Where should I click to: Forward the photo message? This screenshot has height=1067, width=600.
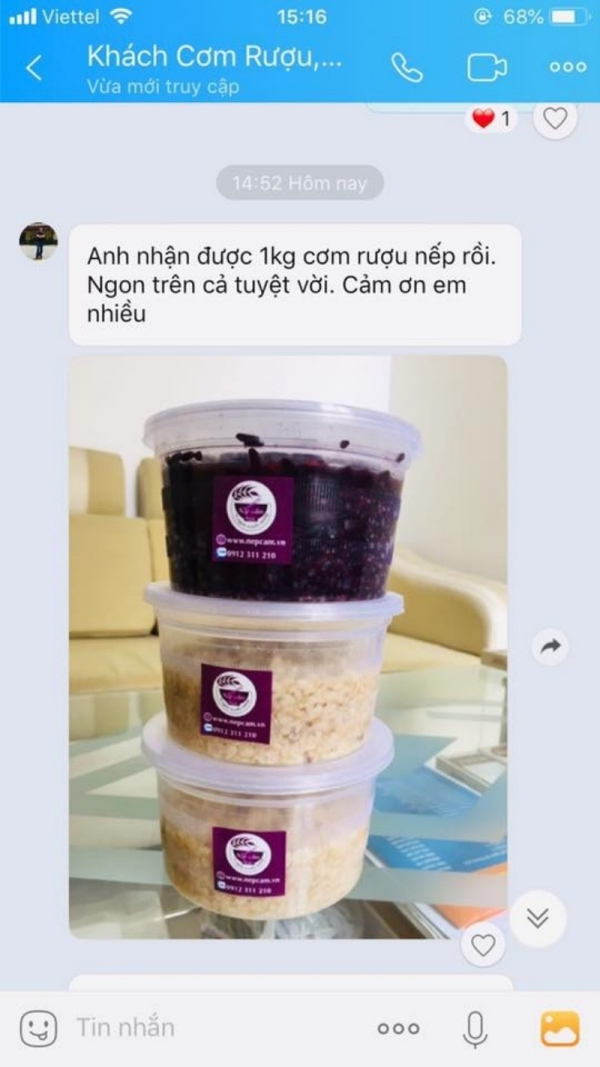coord(549,647)
